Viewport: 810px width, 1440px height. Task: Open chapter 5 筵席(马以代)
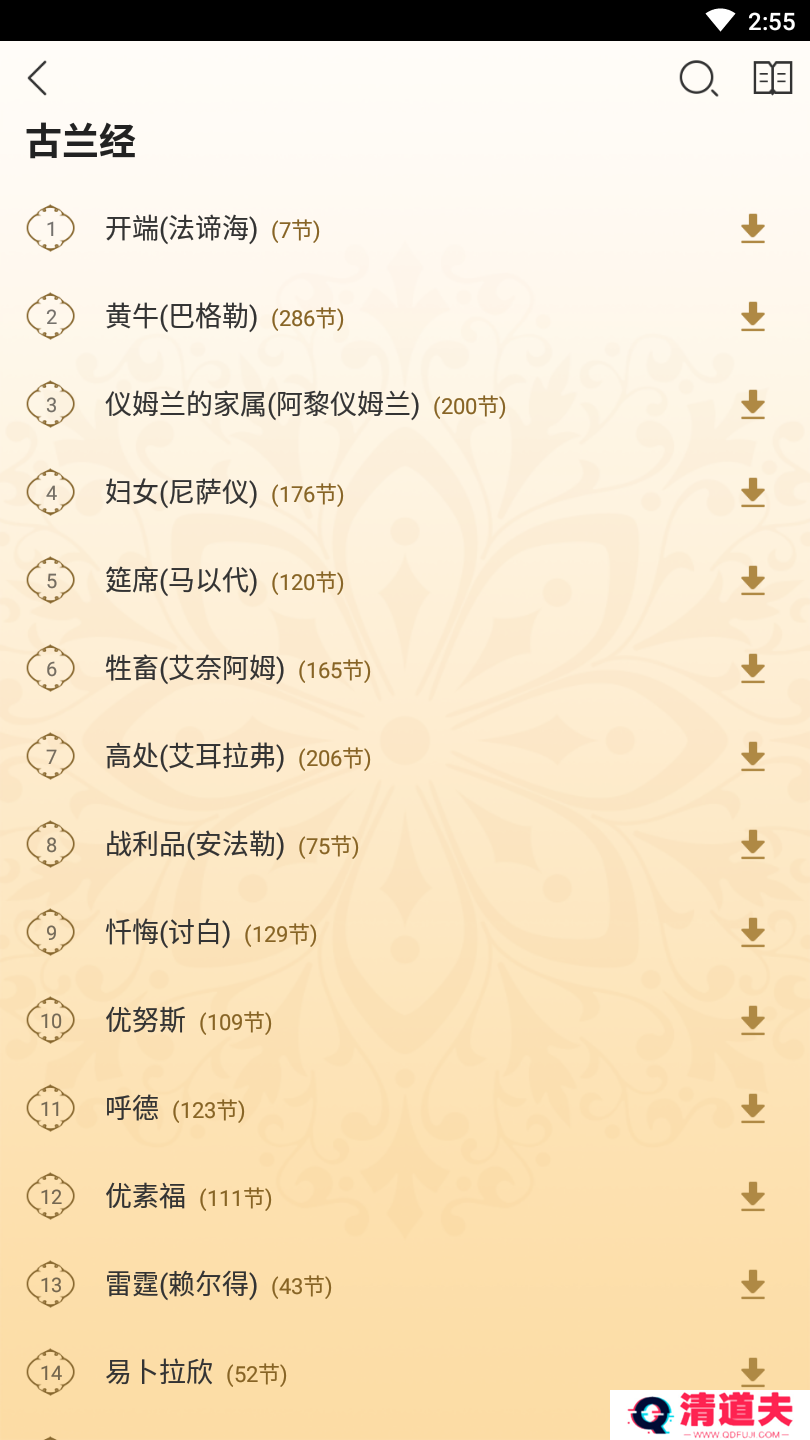pos(182,581)
